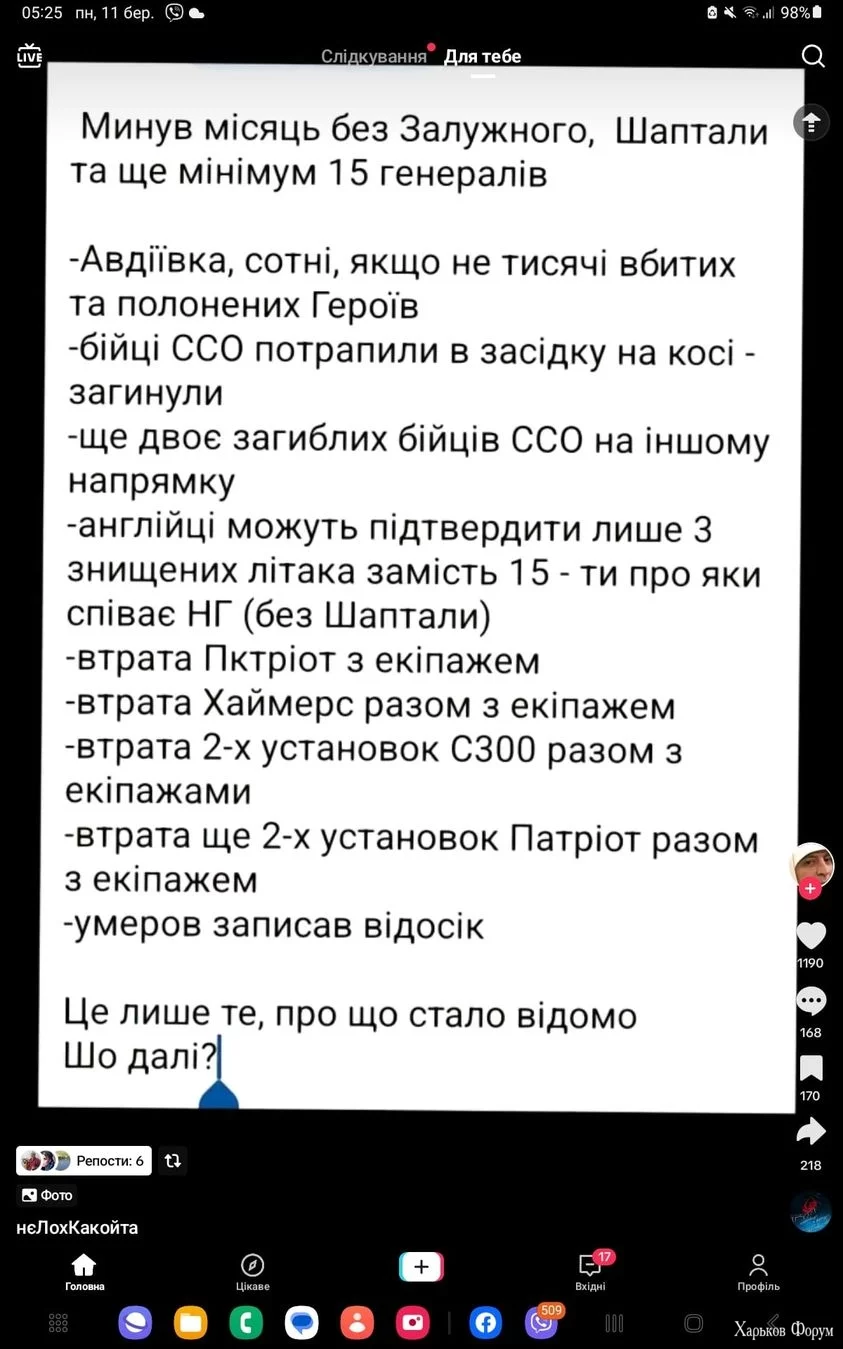This screenshot has height=1349, width=843.
Task: Select the Для тебе feed tab
Action: [482, 57]
